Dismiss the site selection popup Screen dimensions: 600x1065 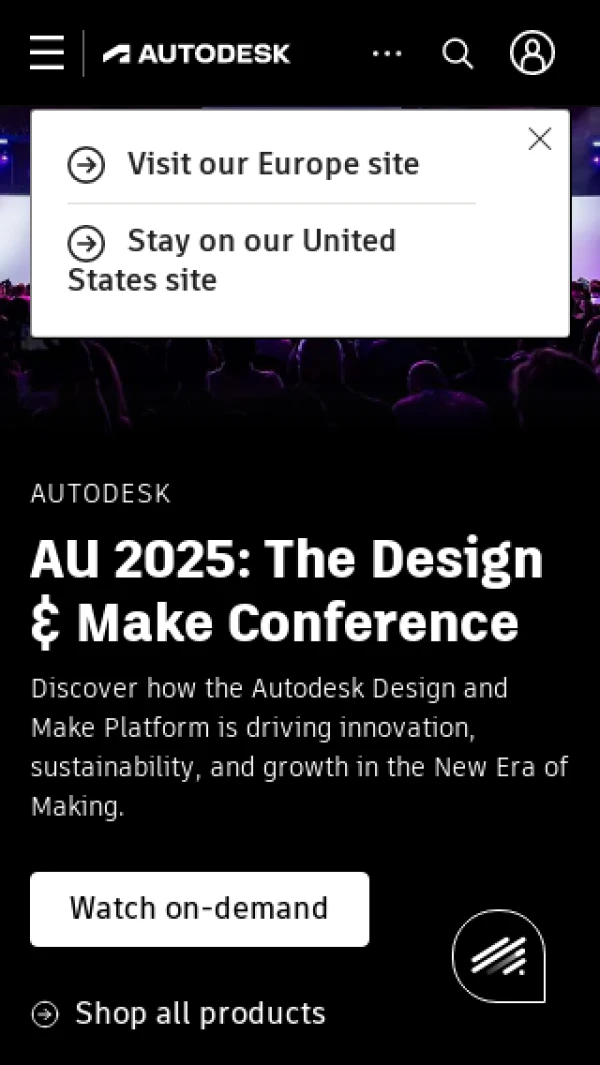tap(540, 140)
